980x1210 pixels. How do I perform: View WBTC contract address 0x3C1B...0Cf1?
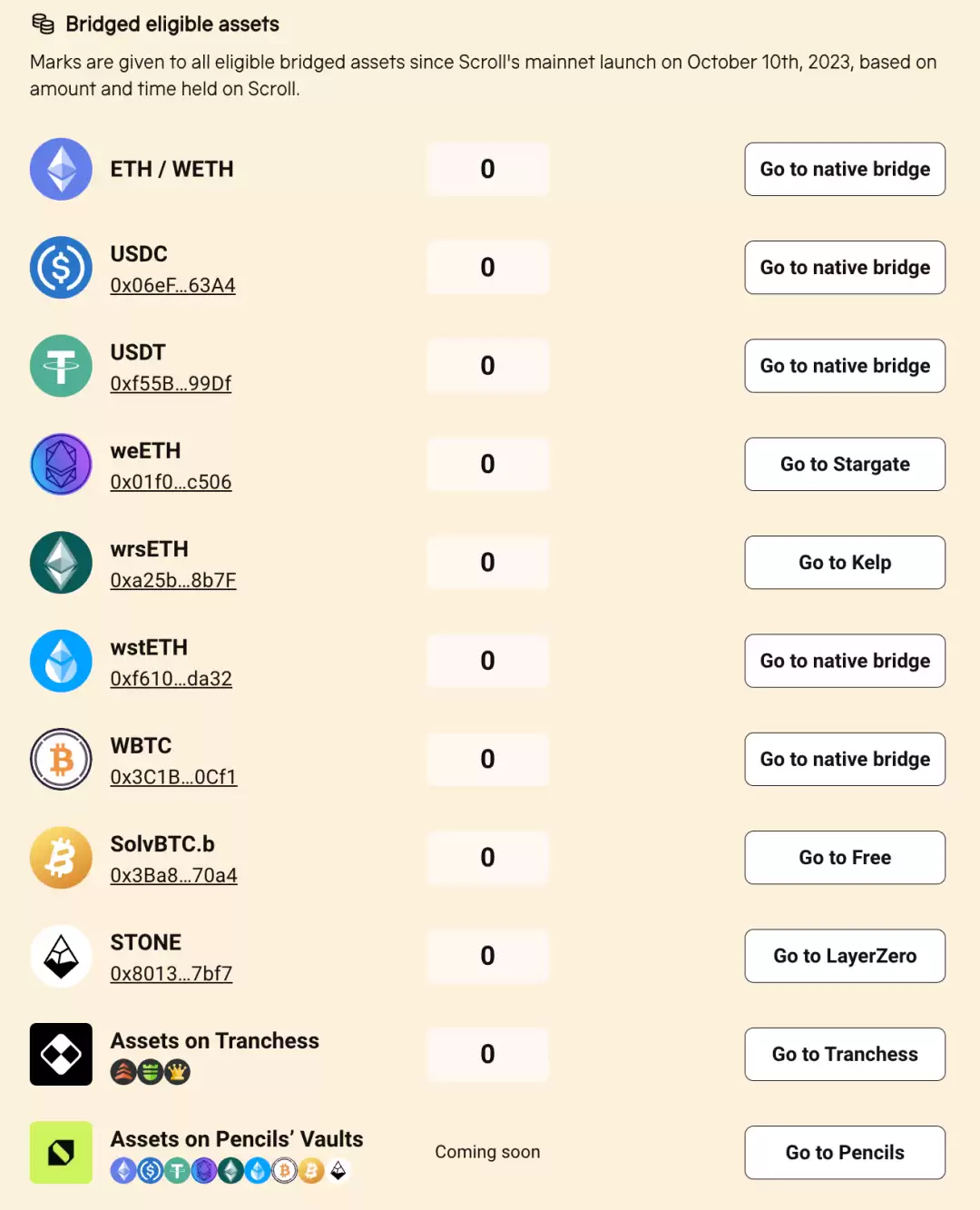[173, 777]
